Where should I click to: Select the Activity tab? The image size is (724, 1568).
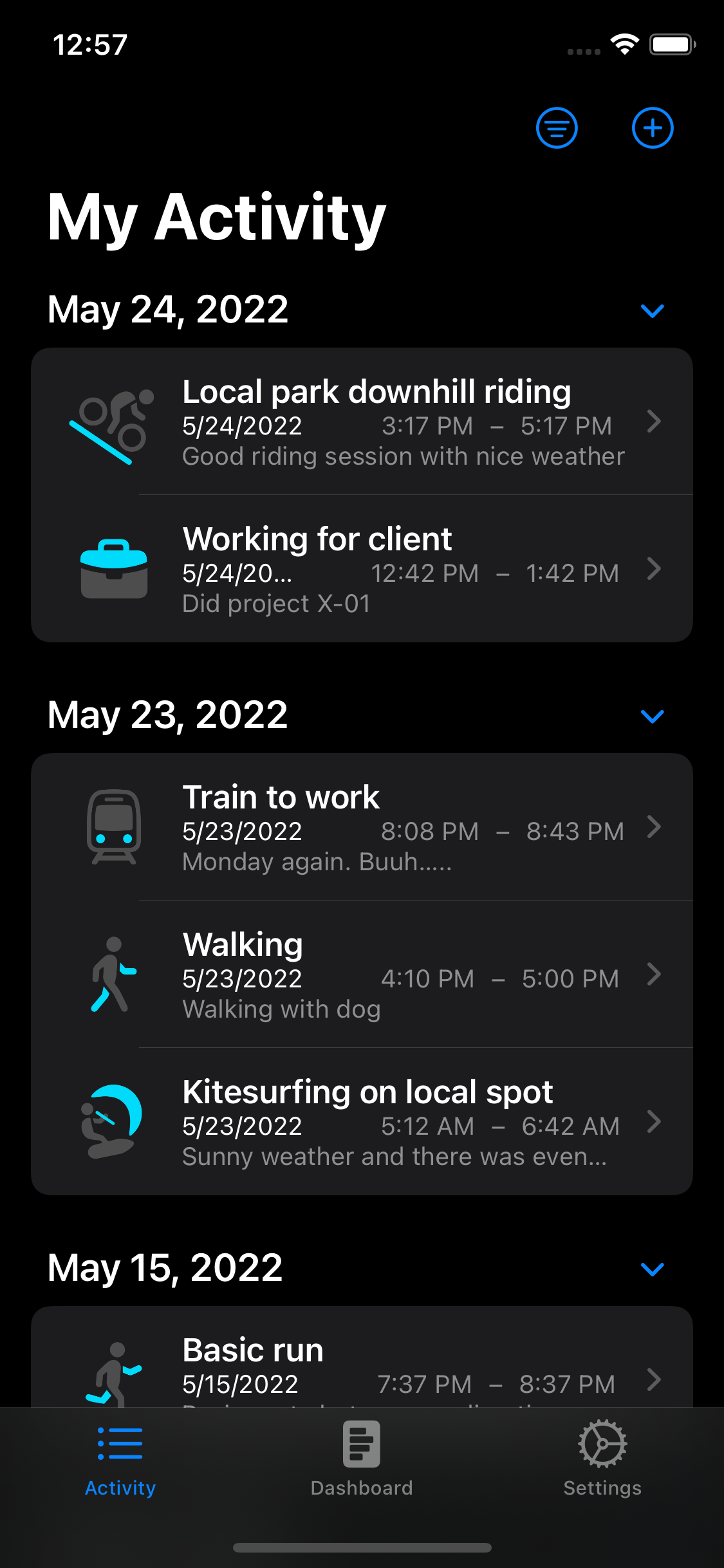(120, 1459)
